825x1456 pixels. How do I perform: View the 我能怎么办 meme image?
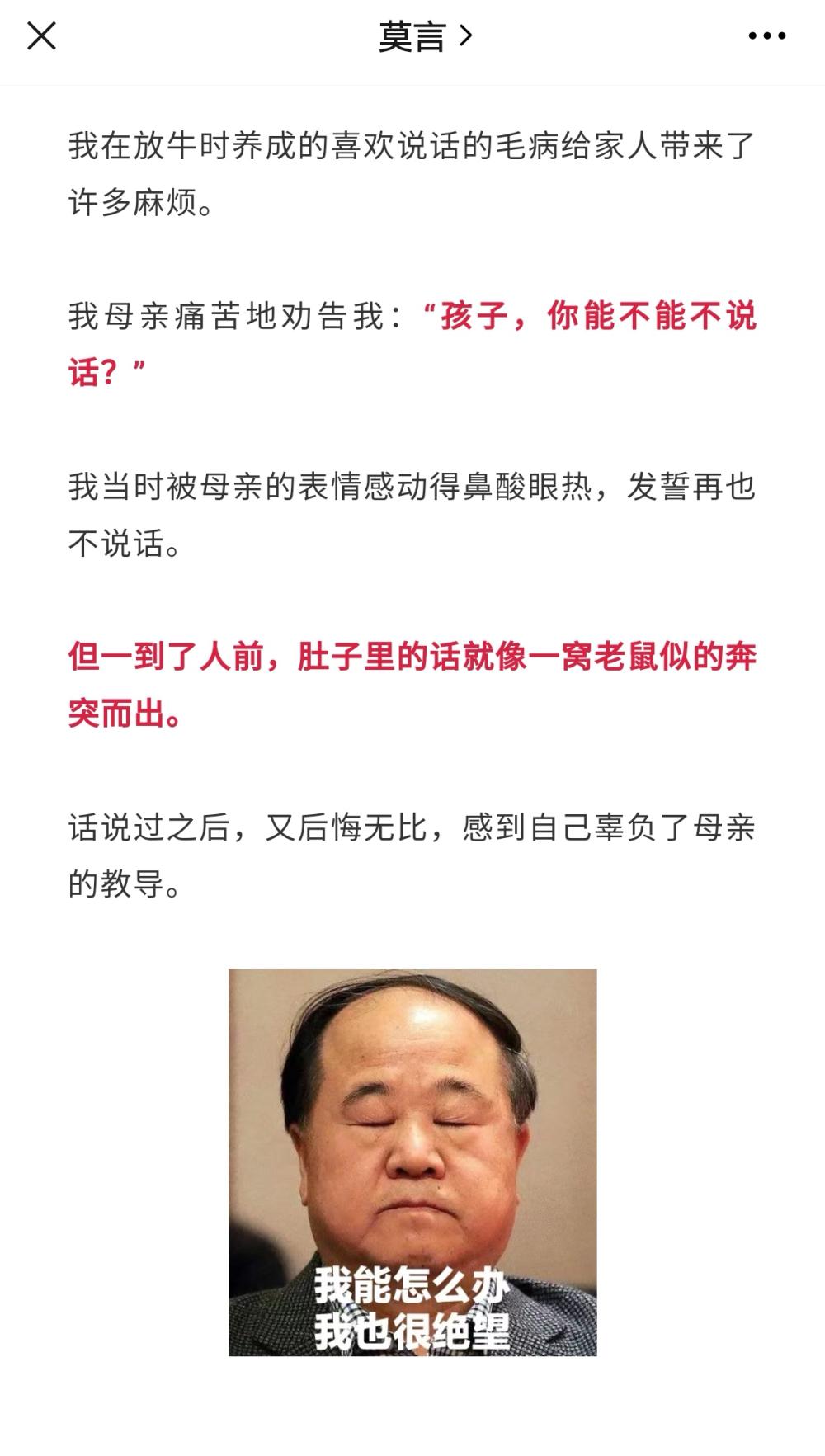(412, 1162)
